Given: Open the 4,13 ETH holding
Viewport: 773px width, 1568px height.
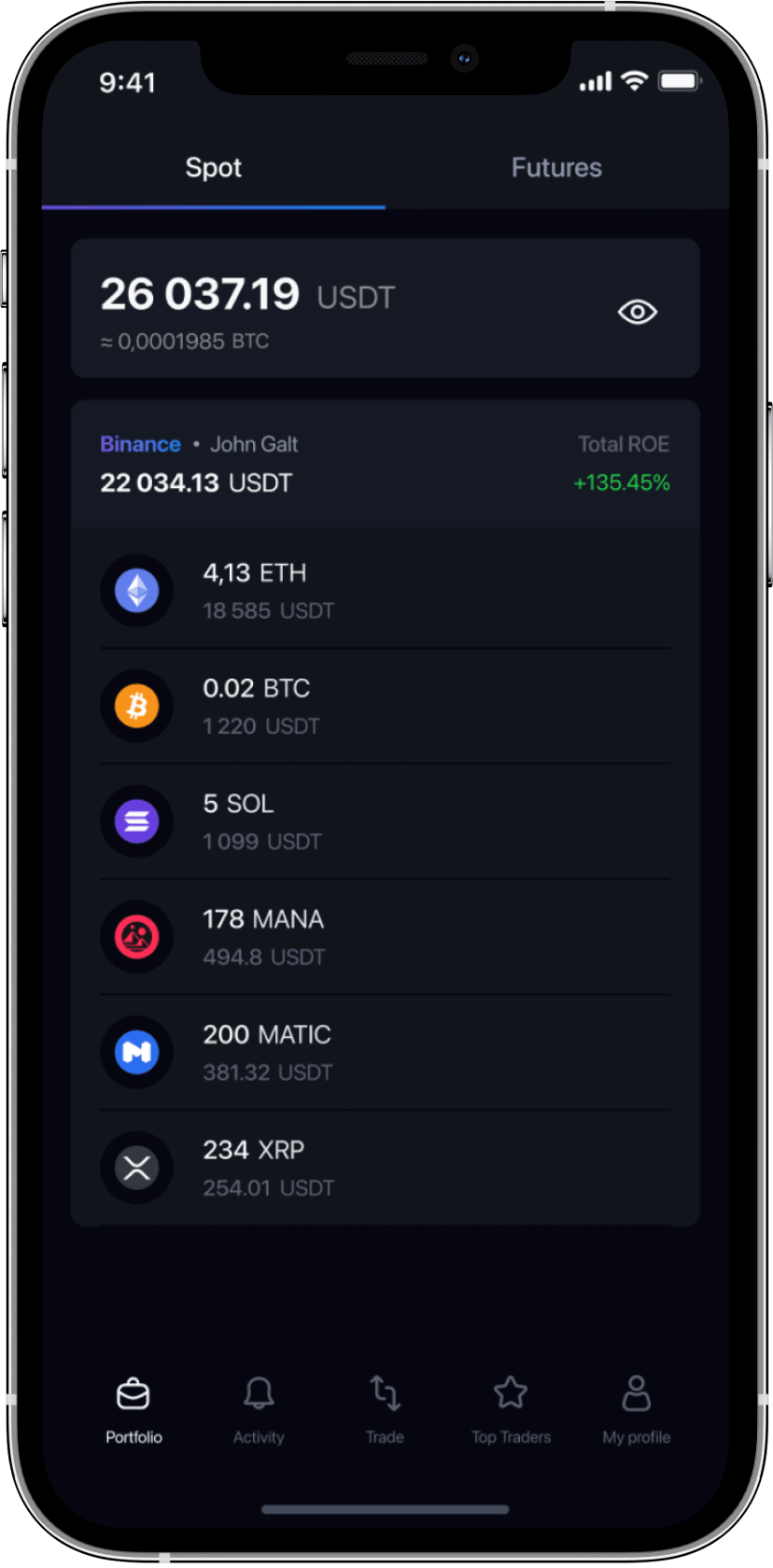Looking at the screenshot, I should click(x=385, y=590).
